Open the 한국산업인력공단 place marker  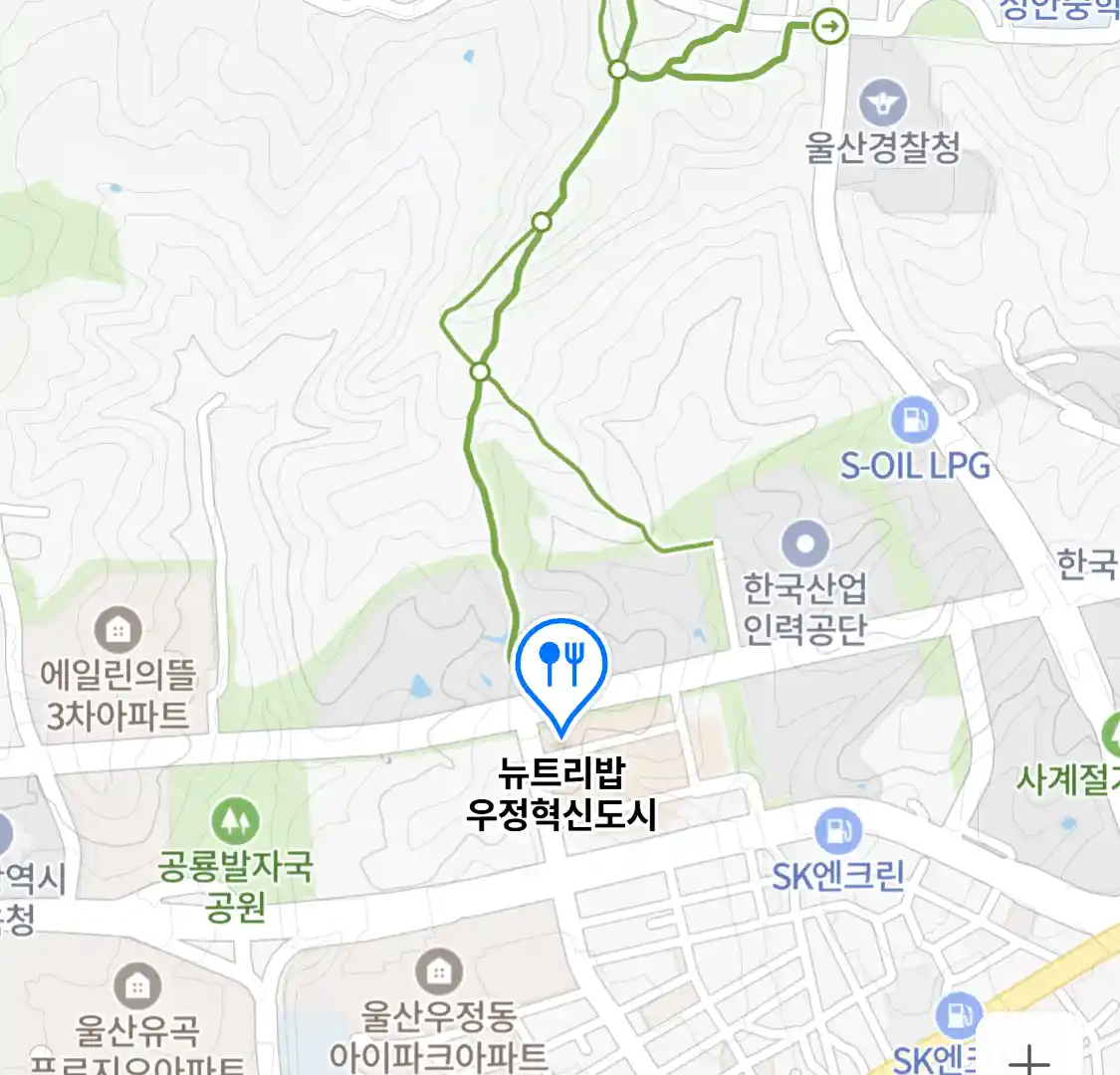tap(805, 544)
